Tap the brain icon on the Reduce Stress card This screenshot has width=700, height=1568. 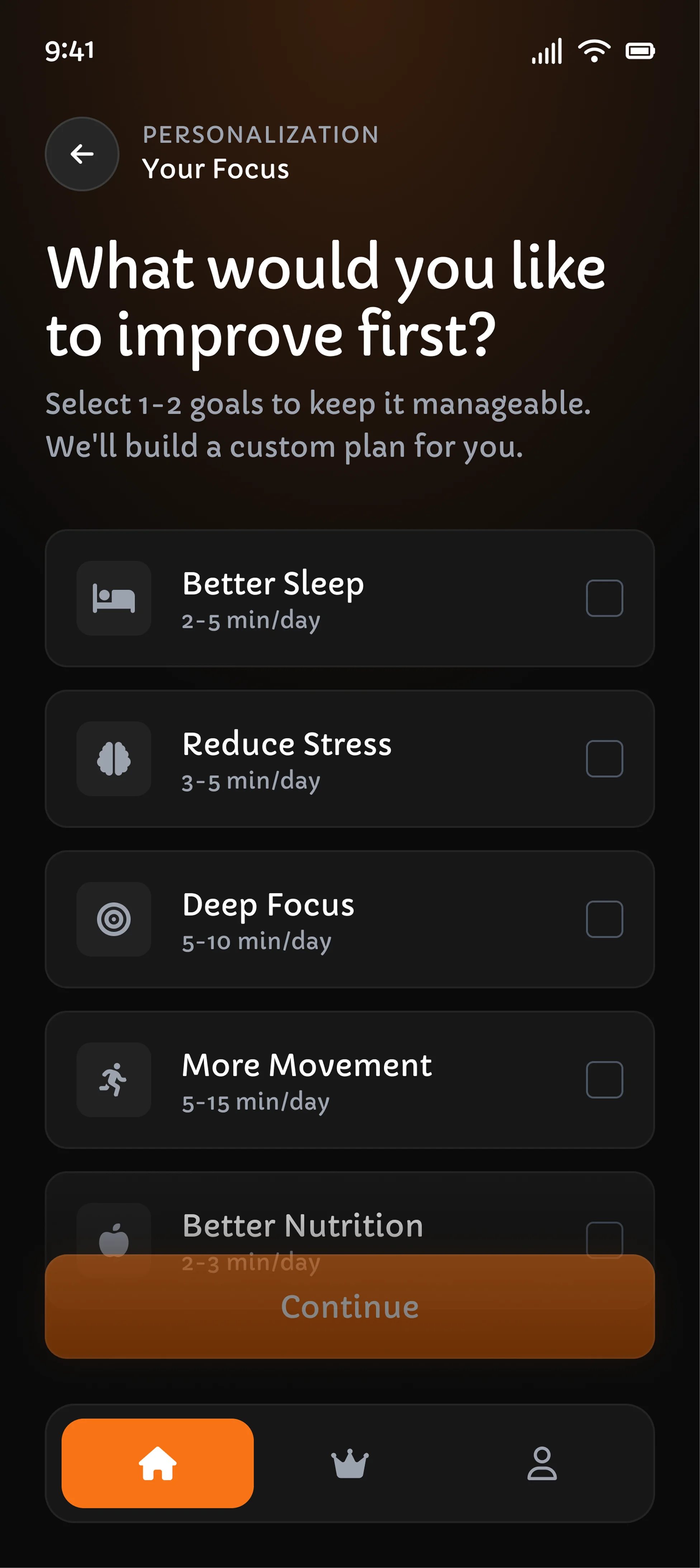[113, 759]
